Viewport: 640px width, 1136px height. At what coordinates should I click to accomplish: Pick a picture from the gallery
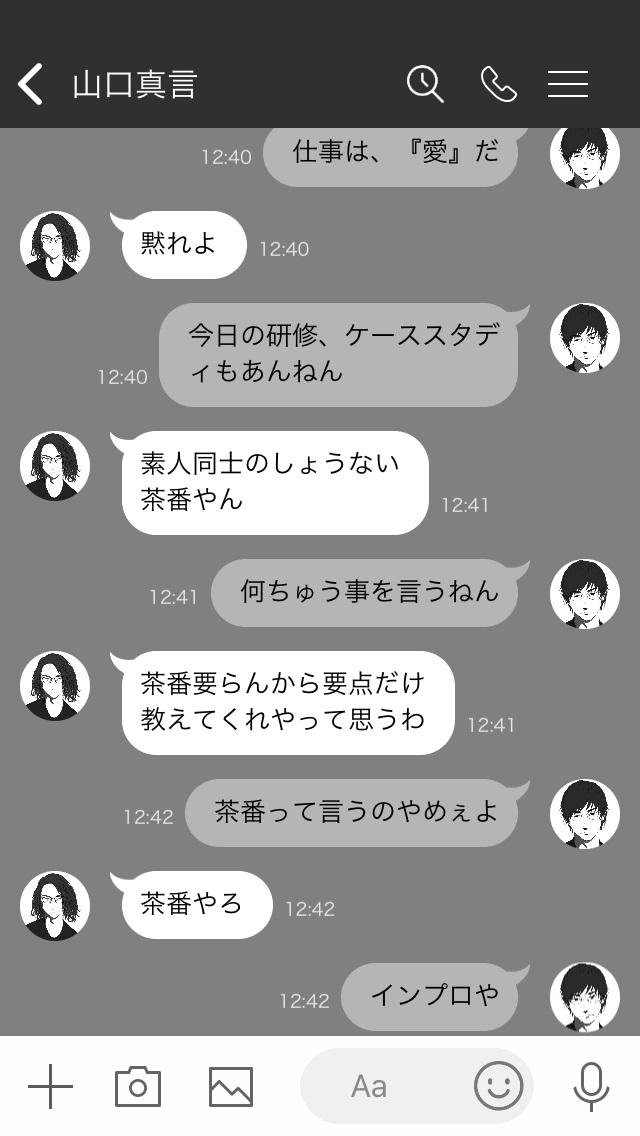pos(230,1086)
